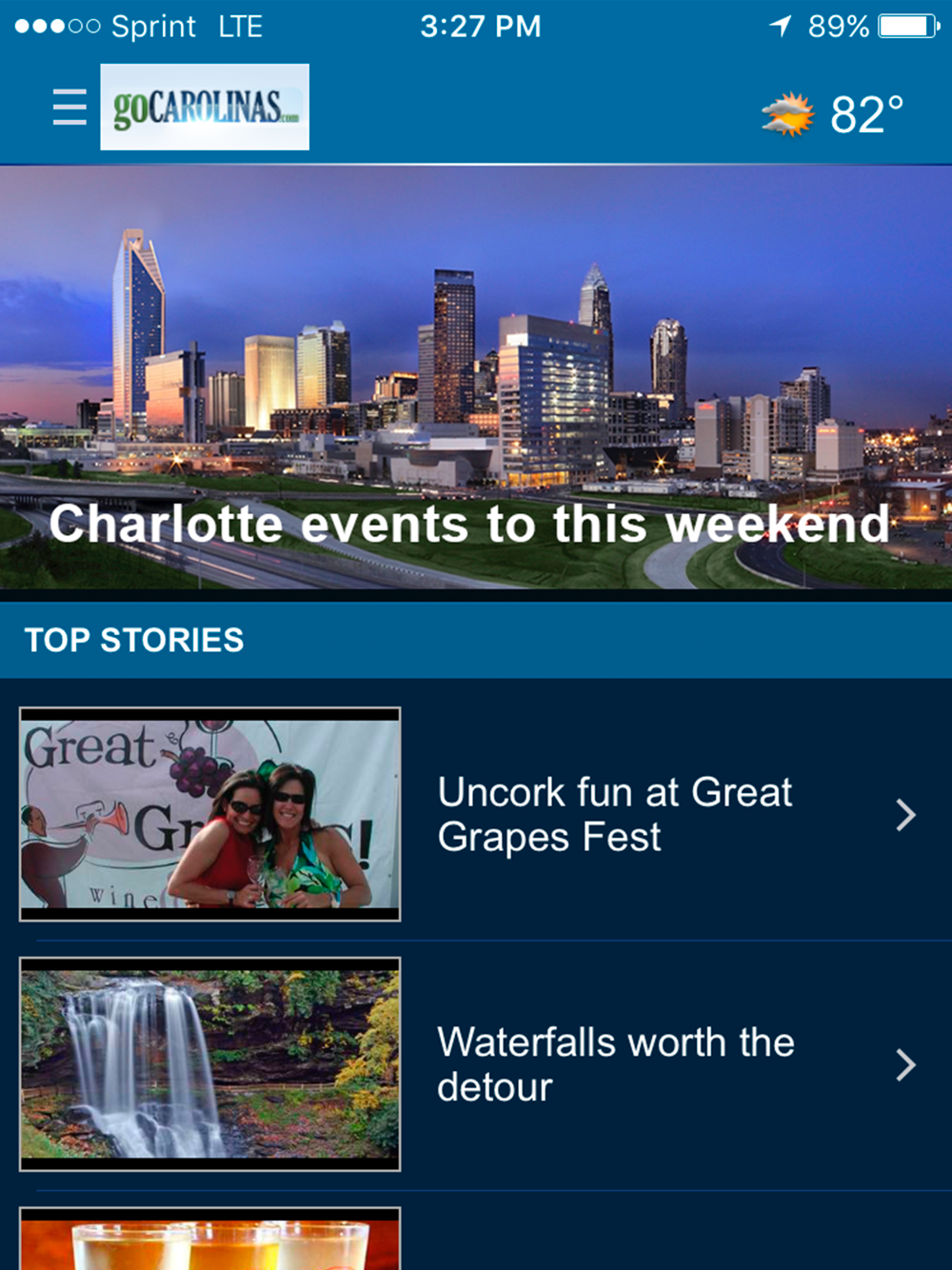Open the hamburger drawer menu
The image size is (952, 1270).
click(69, 107)
